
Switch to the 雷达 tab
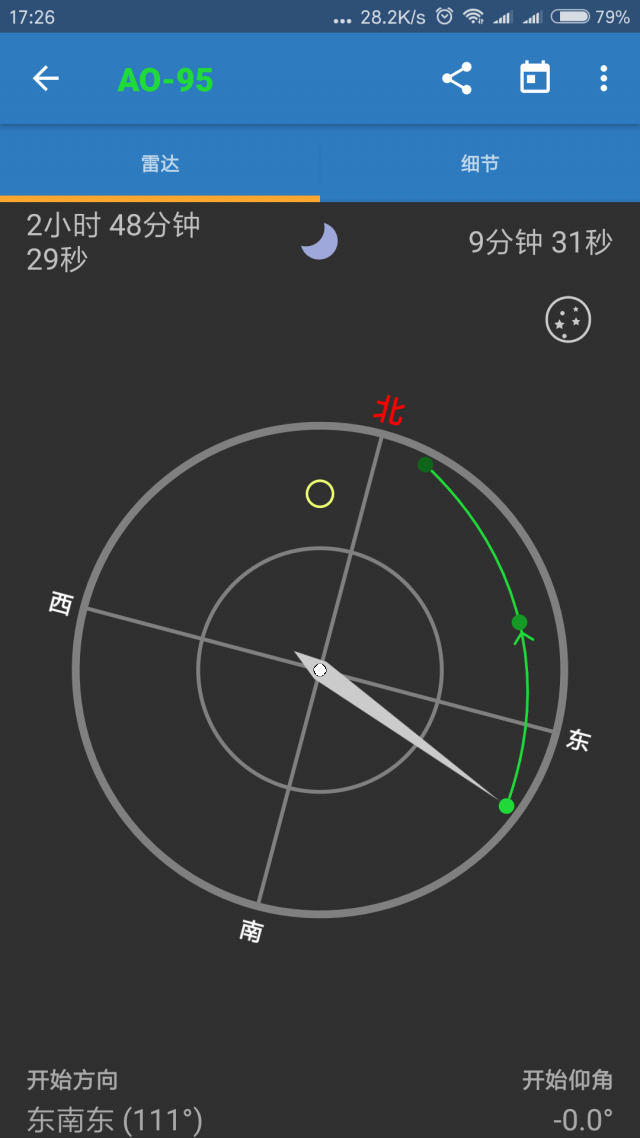(x=160, y=163)
